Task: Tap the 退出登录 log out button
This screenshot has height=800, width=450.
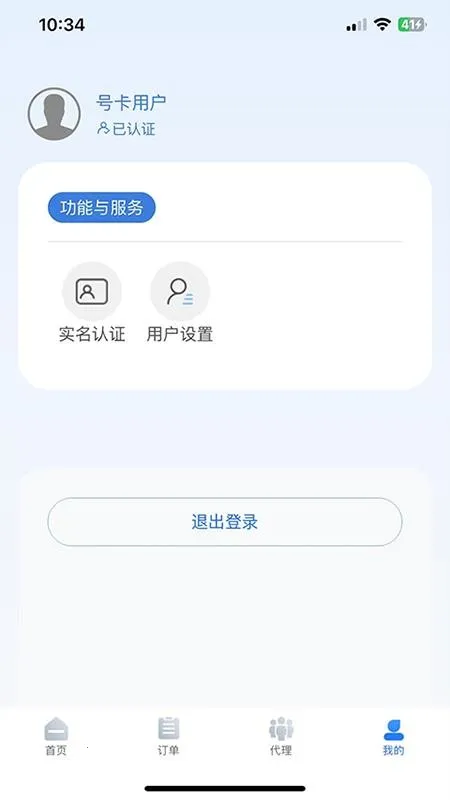Action: pos(225,522)
